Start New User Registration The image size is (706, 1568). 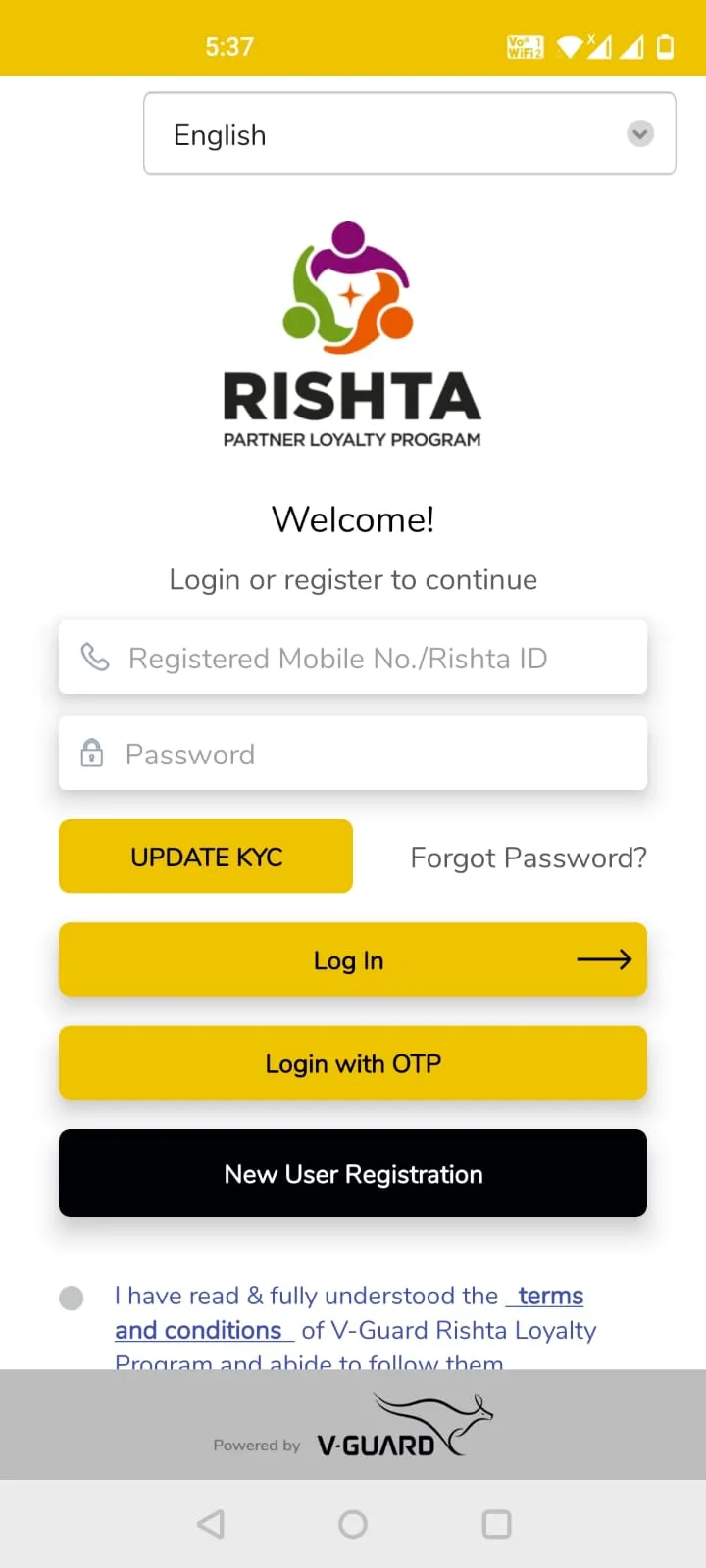(353, 1173)
